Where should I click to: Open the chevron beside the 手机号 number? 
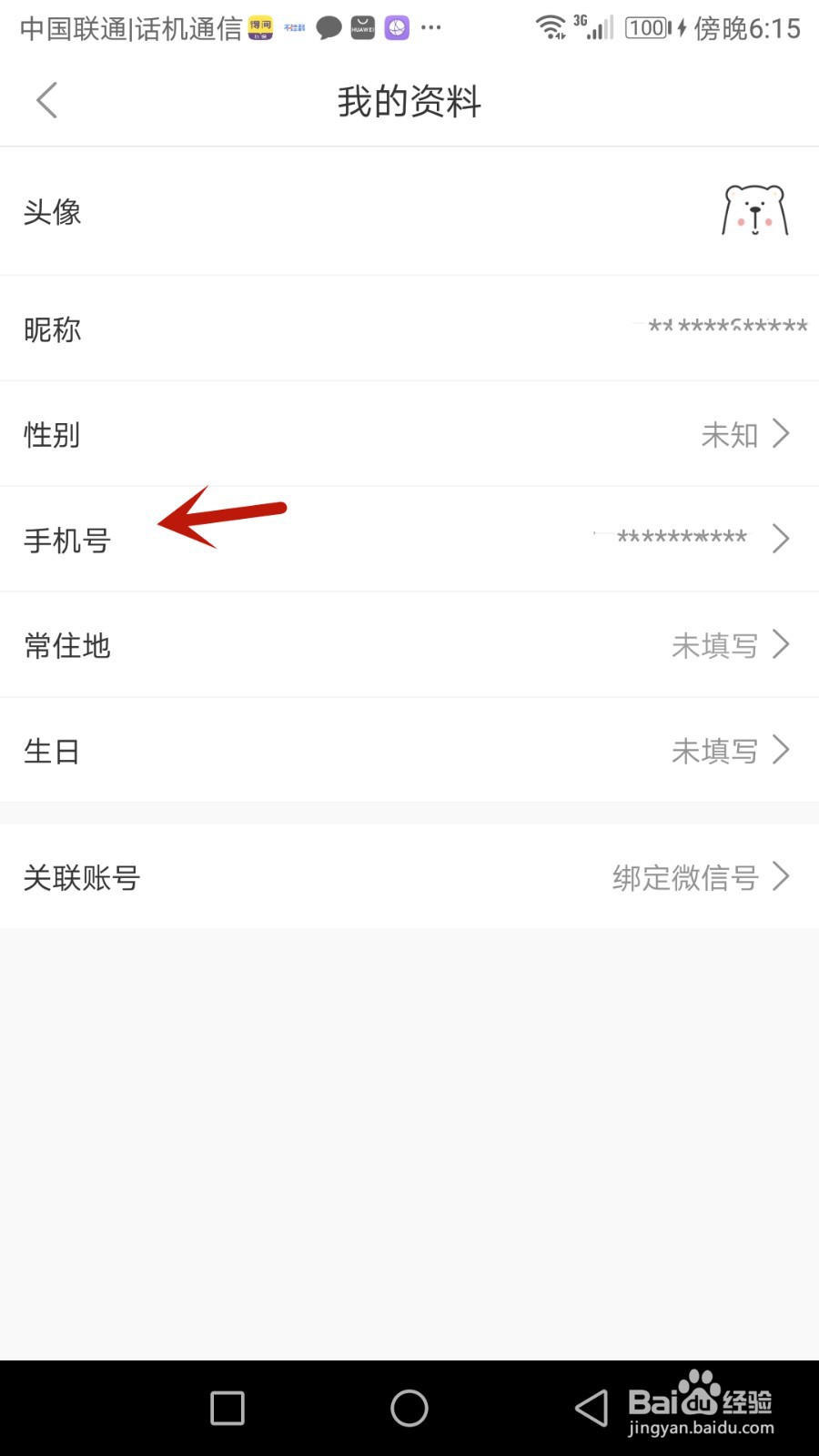point(781,539)
